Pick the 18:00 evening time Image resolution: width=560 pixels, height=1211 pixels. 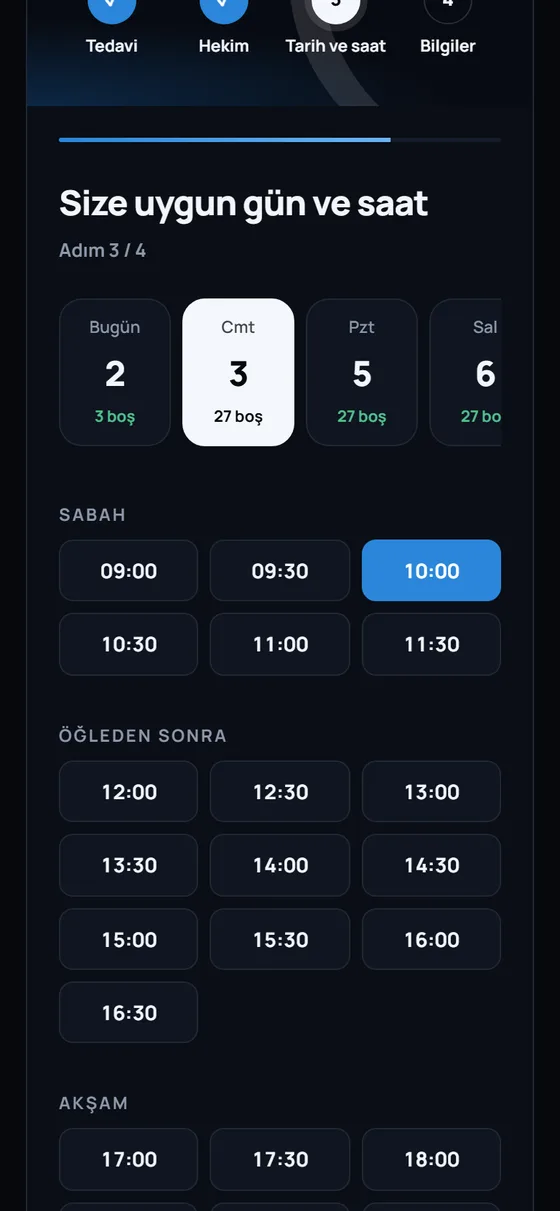432,1159
